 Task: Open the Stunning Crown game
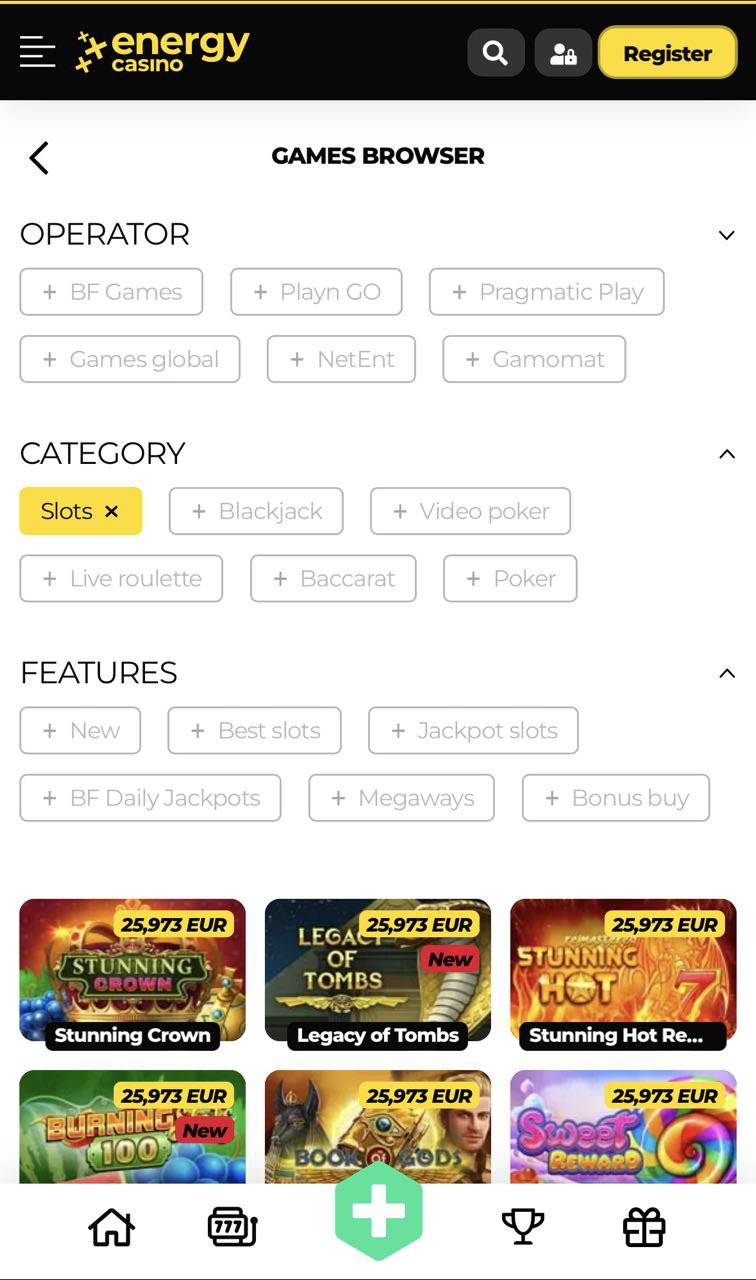coord(132,970)
